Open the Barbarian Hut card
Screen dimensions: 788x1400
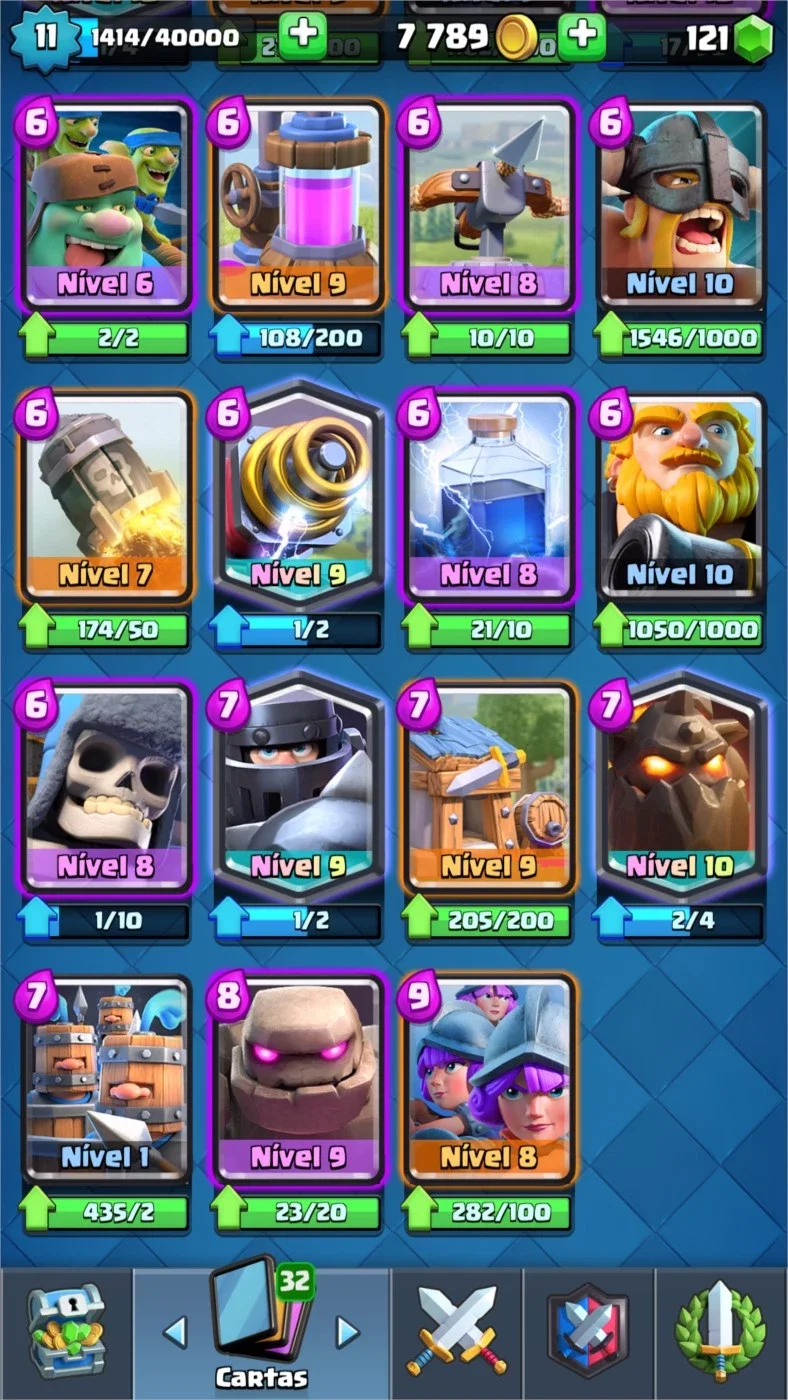point(489,789)
